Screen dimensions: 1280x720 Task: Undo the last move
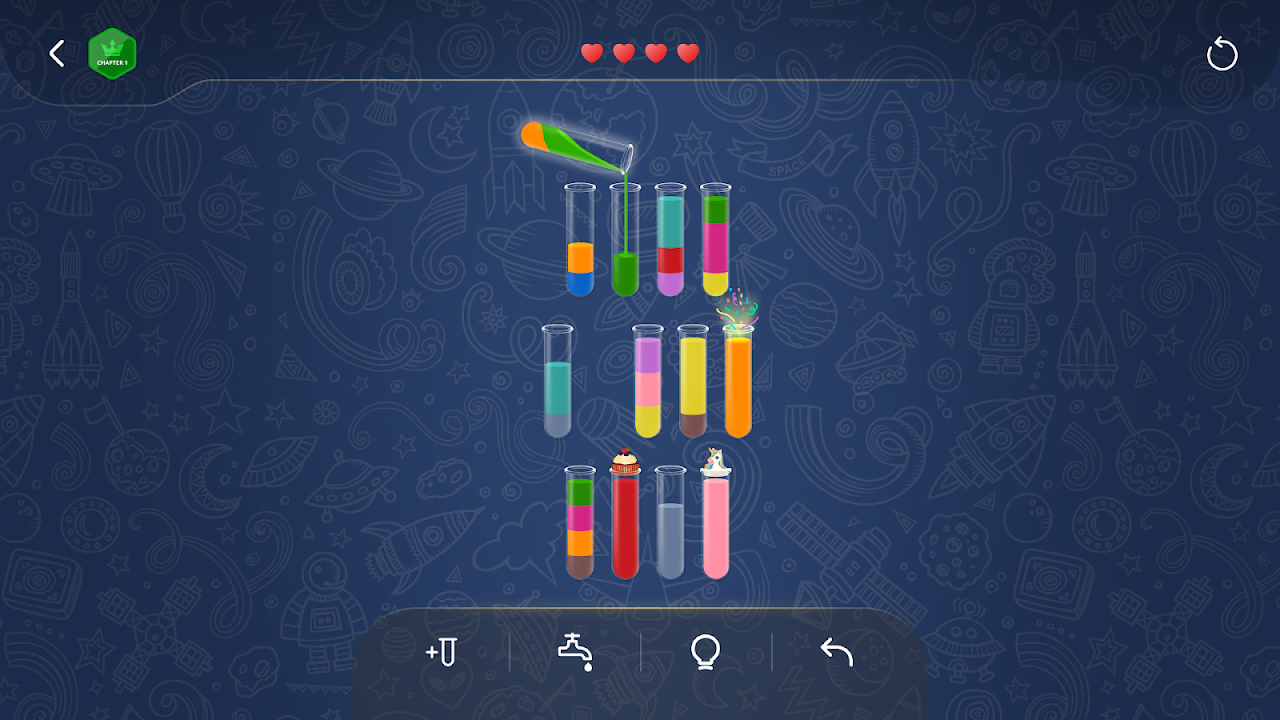coord(836,653)
